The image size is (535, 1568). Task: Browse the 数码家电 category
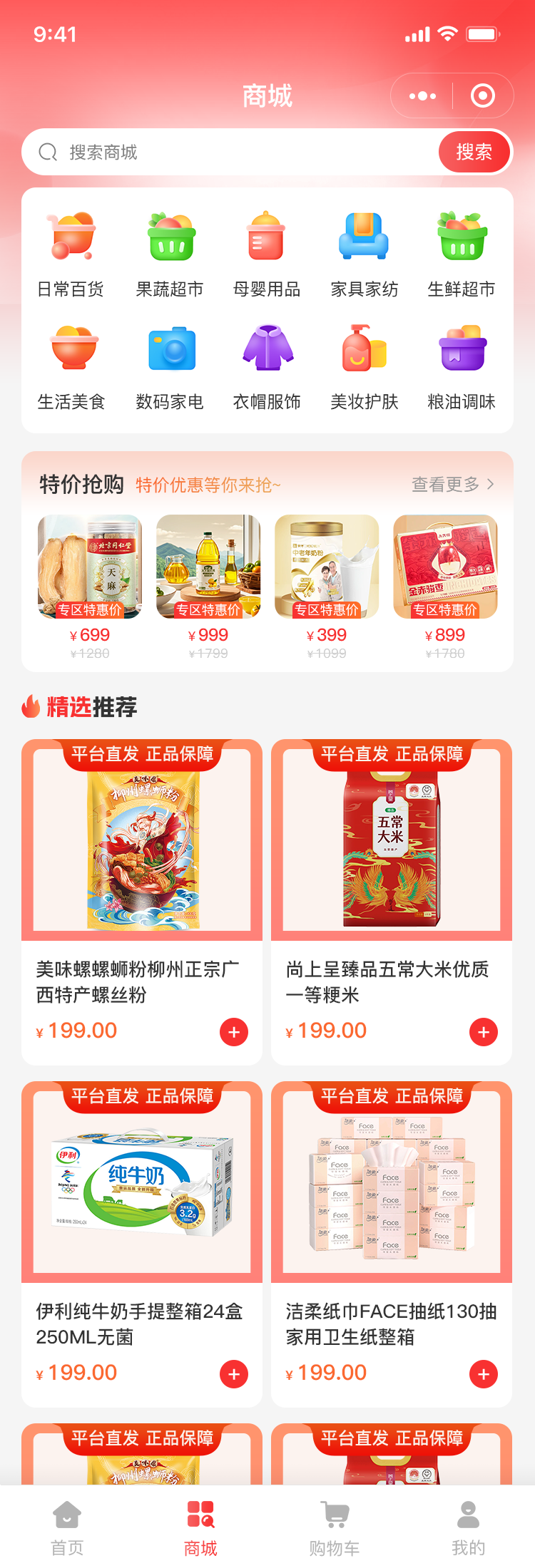(x=170, y=366)
